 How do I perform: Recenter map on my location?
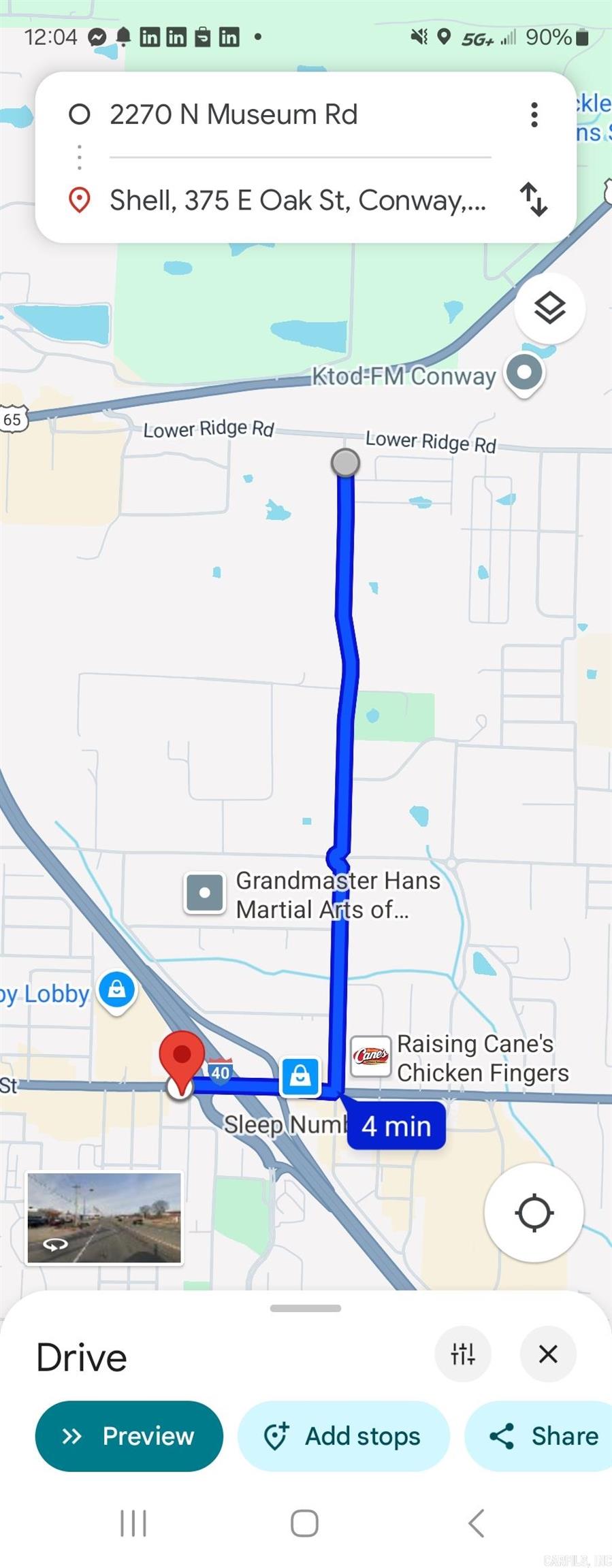pyautogui.click(x=534, y=1212)
